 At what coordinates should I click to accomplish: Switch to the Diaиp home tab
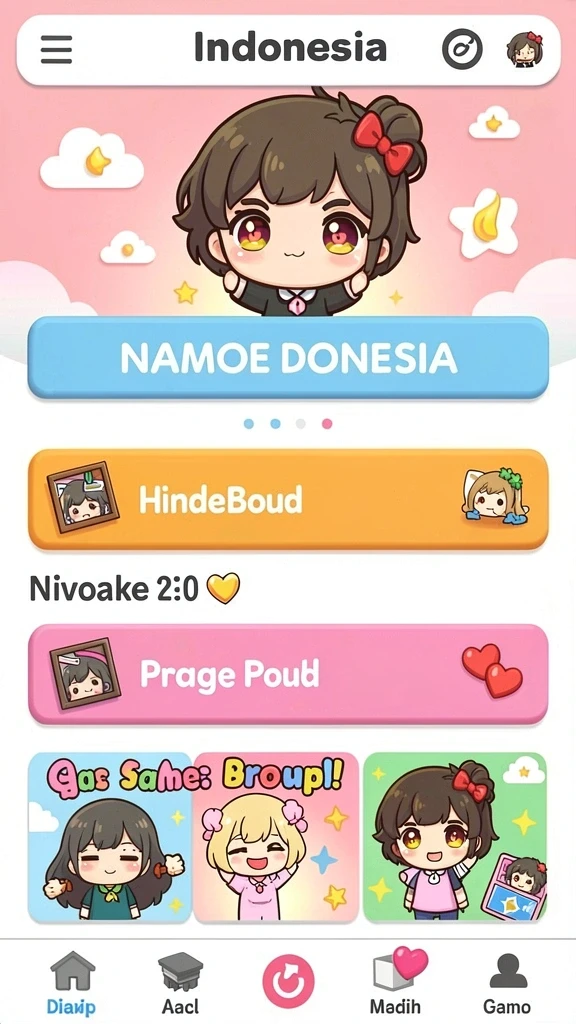(71, 984)
